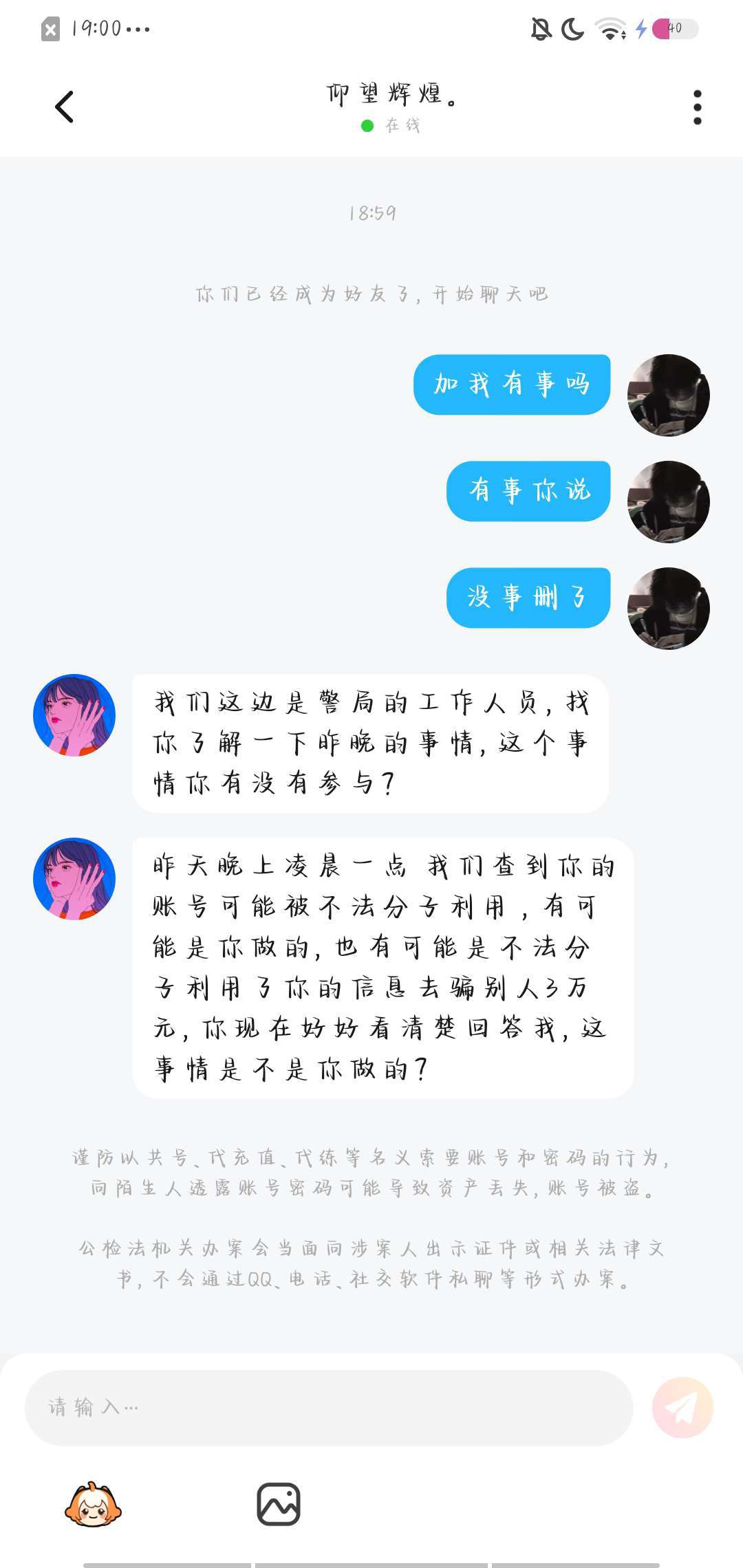Open the sender's avatar beside the police message
The image size is (743, 1568).
click(x=74, y=715)
